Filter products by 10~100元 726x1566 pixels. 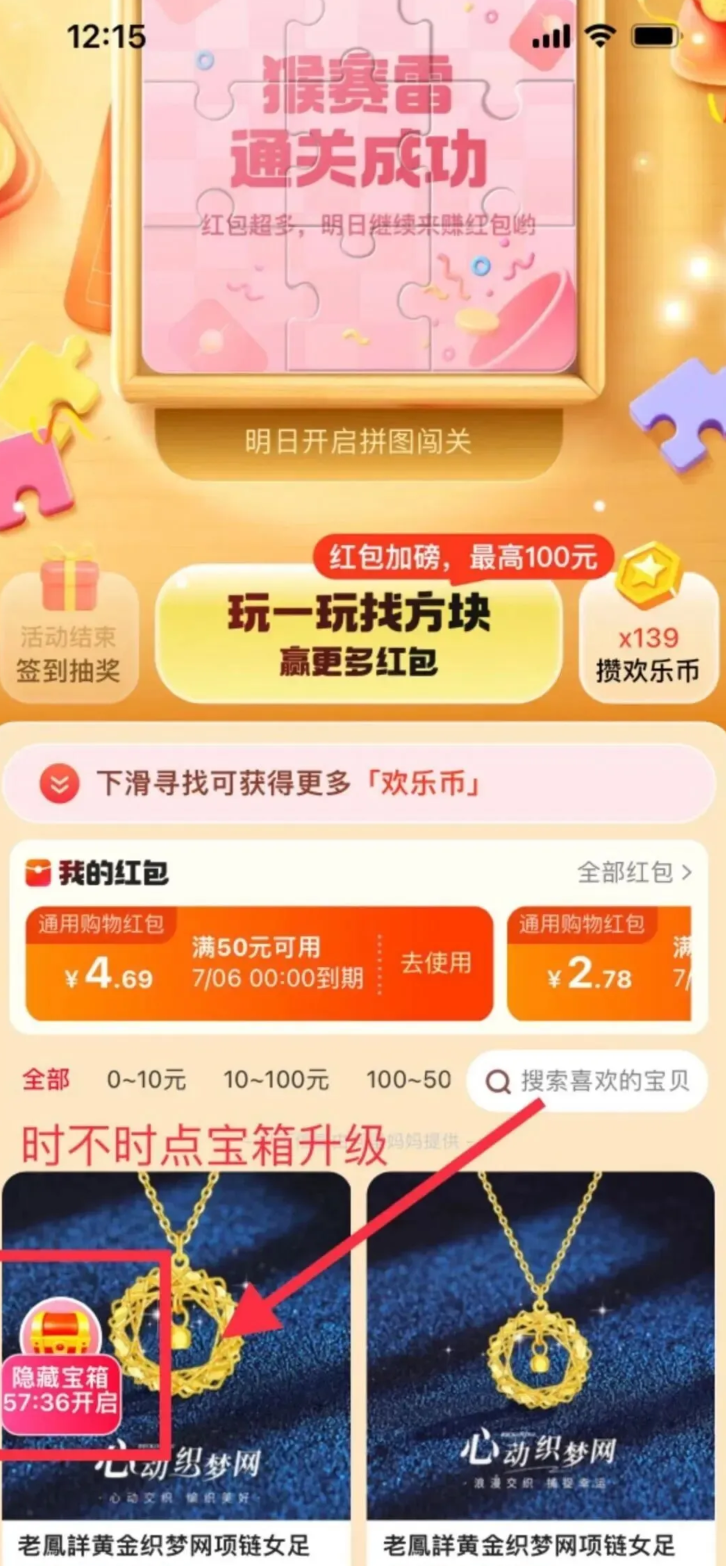(276, 1080)
